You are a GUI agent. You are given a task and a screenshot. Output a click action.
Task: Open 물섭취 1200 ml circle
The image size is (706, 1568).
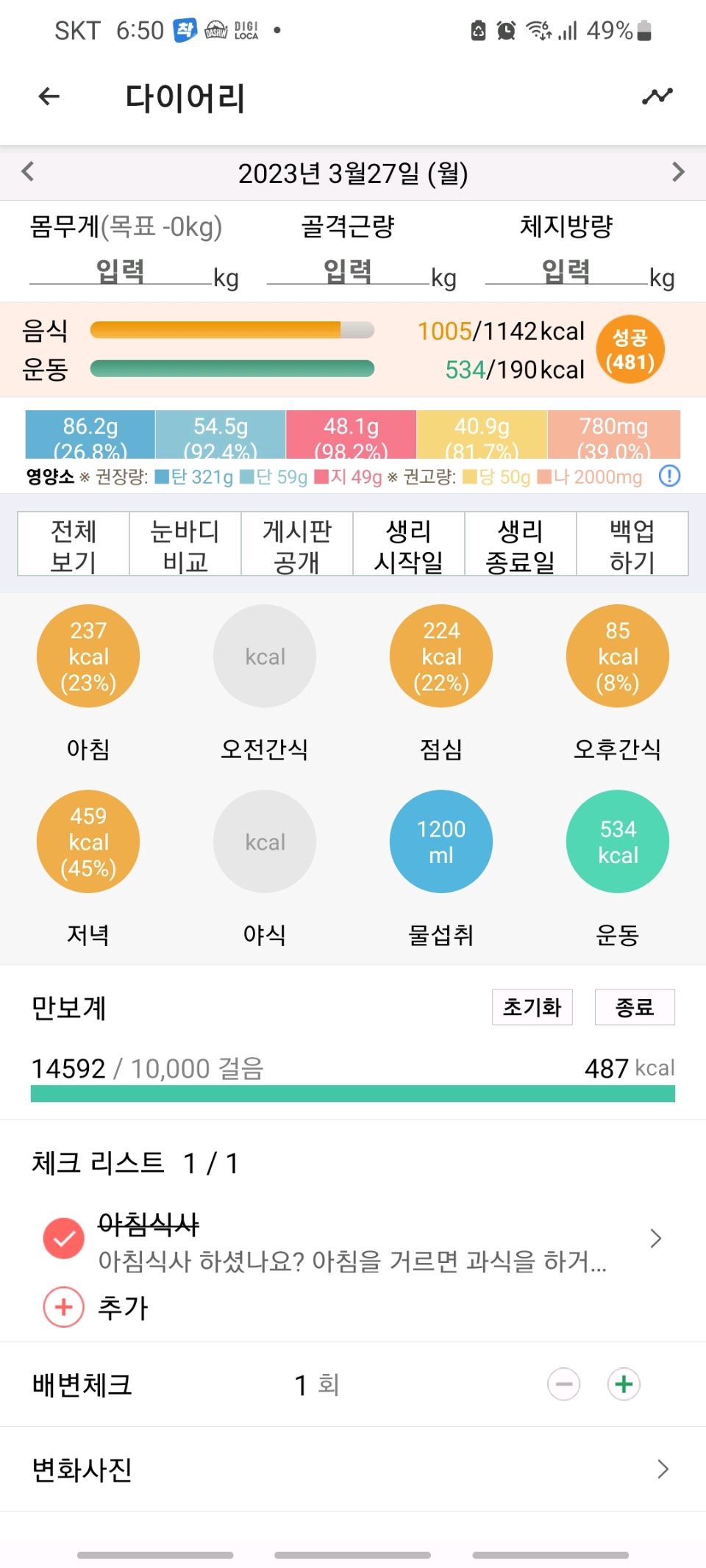point(441,842)
